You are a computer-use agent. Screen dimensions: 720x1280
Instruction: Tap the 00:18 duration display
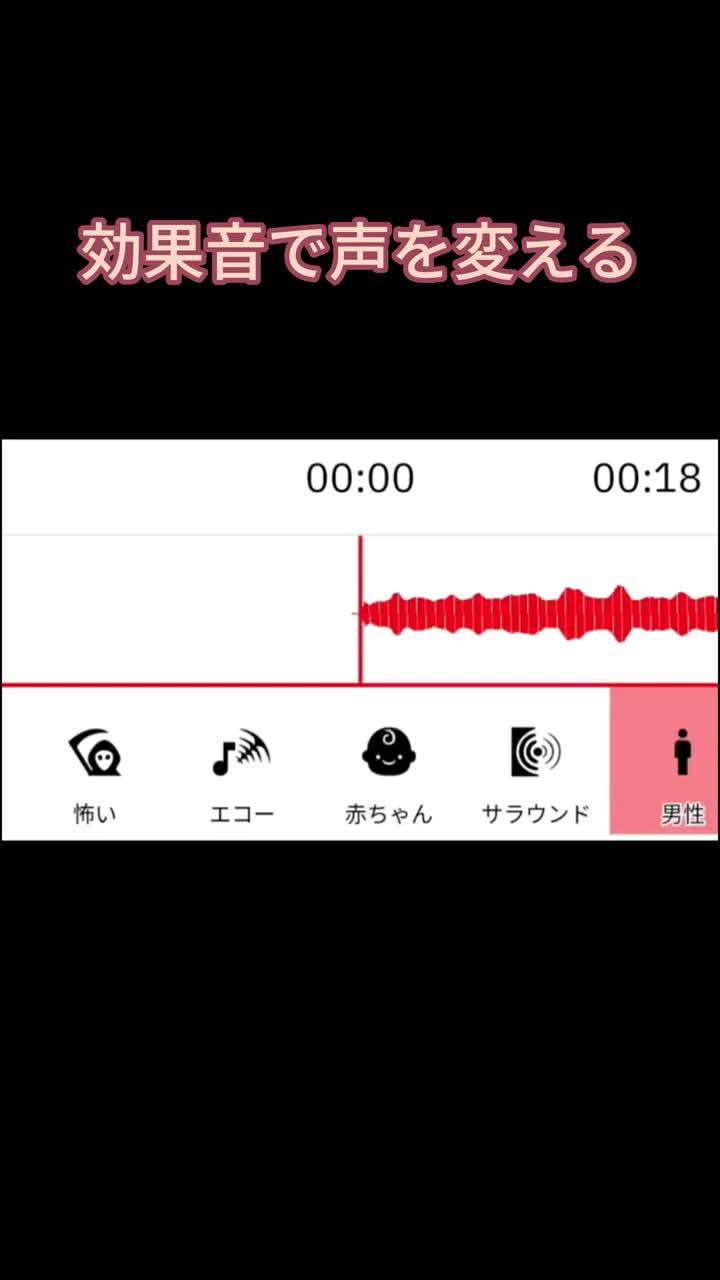pos(650,479)
